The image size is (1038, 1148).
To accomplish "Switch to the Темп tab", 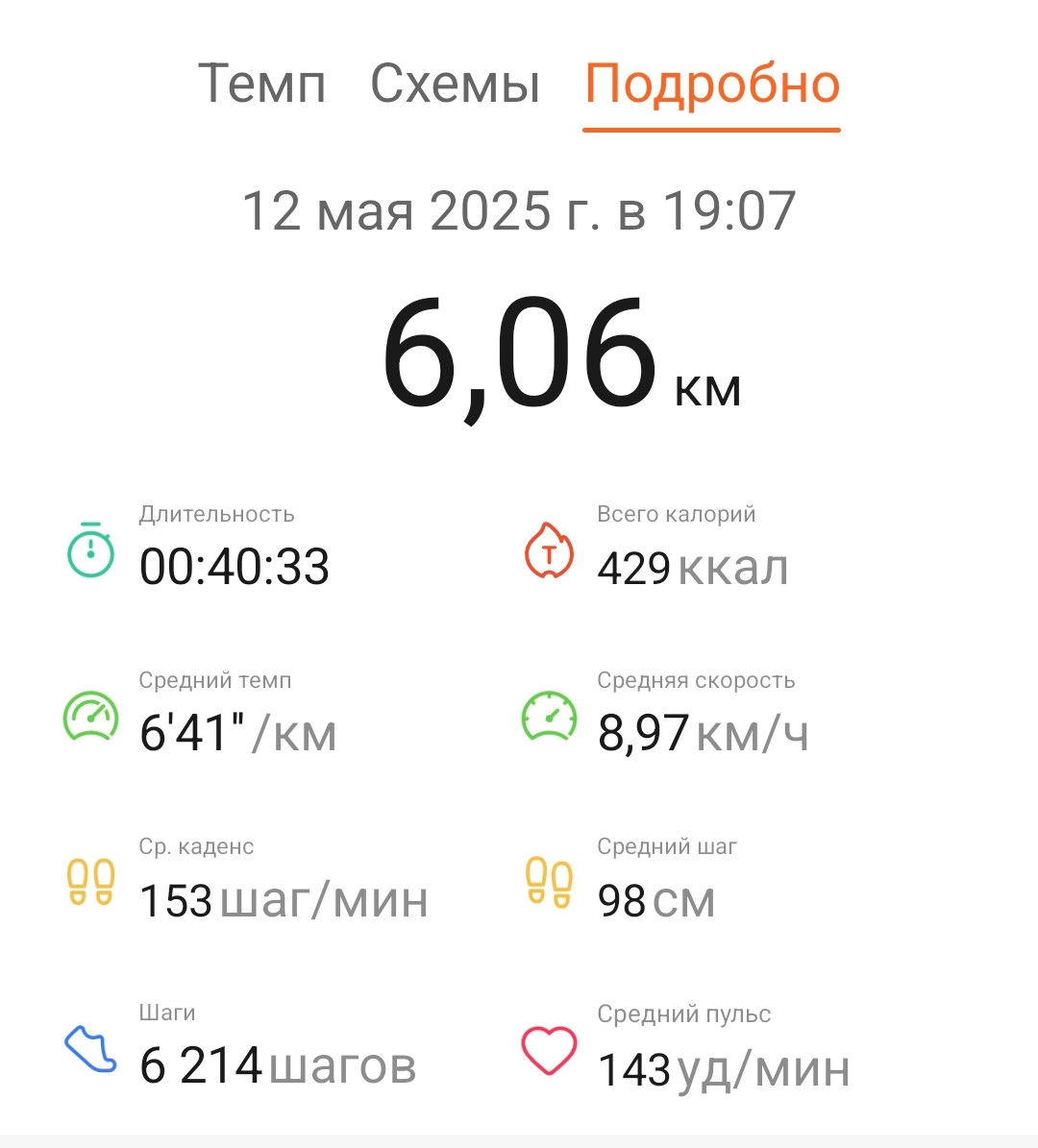I will pos(261,84).
